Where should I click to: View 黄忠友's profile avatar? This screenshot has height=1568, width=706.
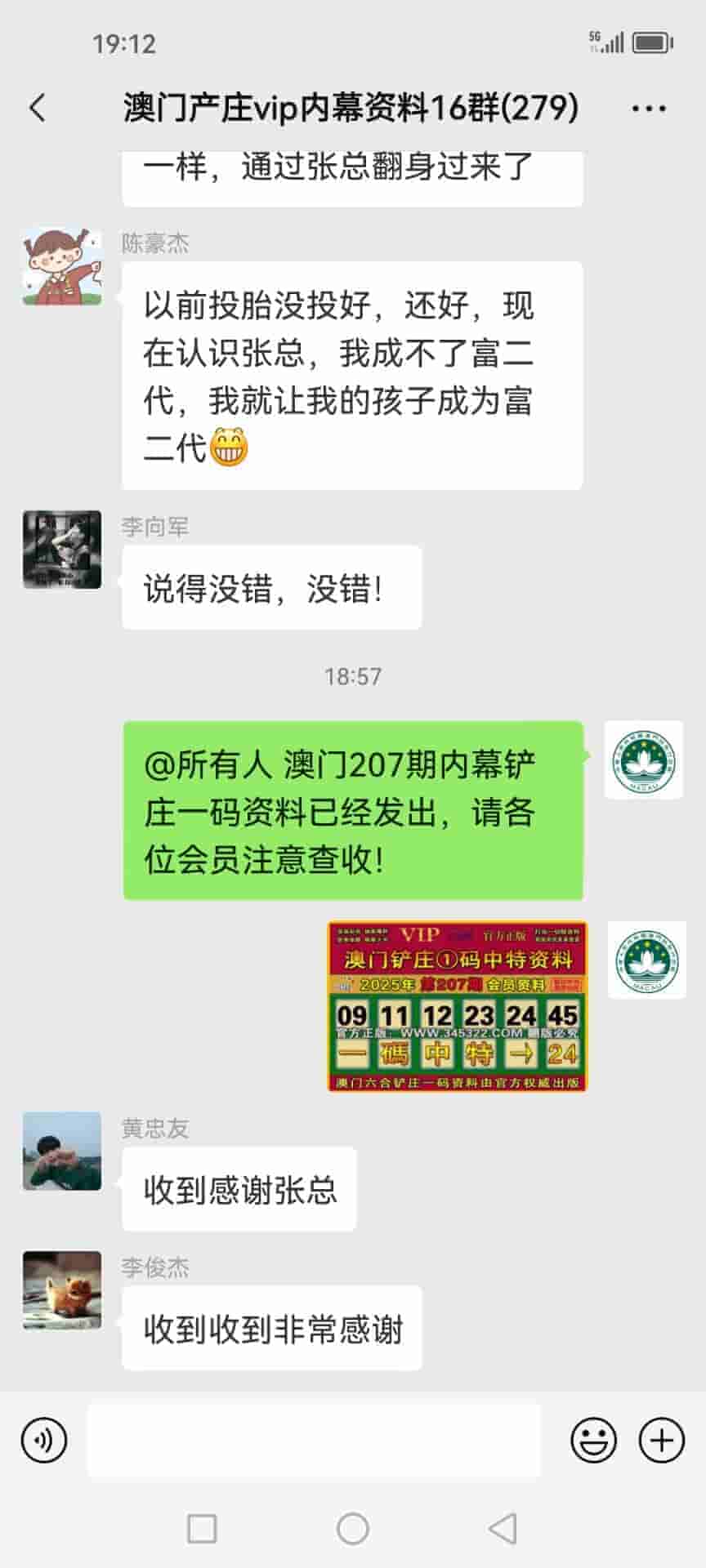pos(62,1151)
